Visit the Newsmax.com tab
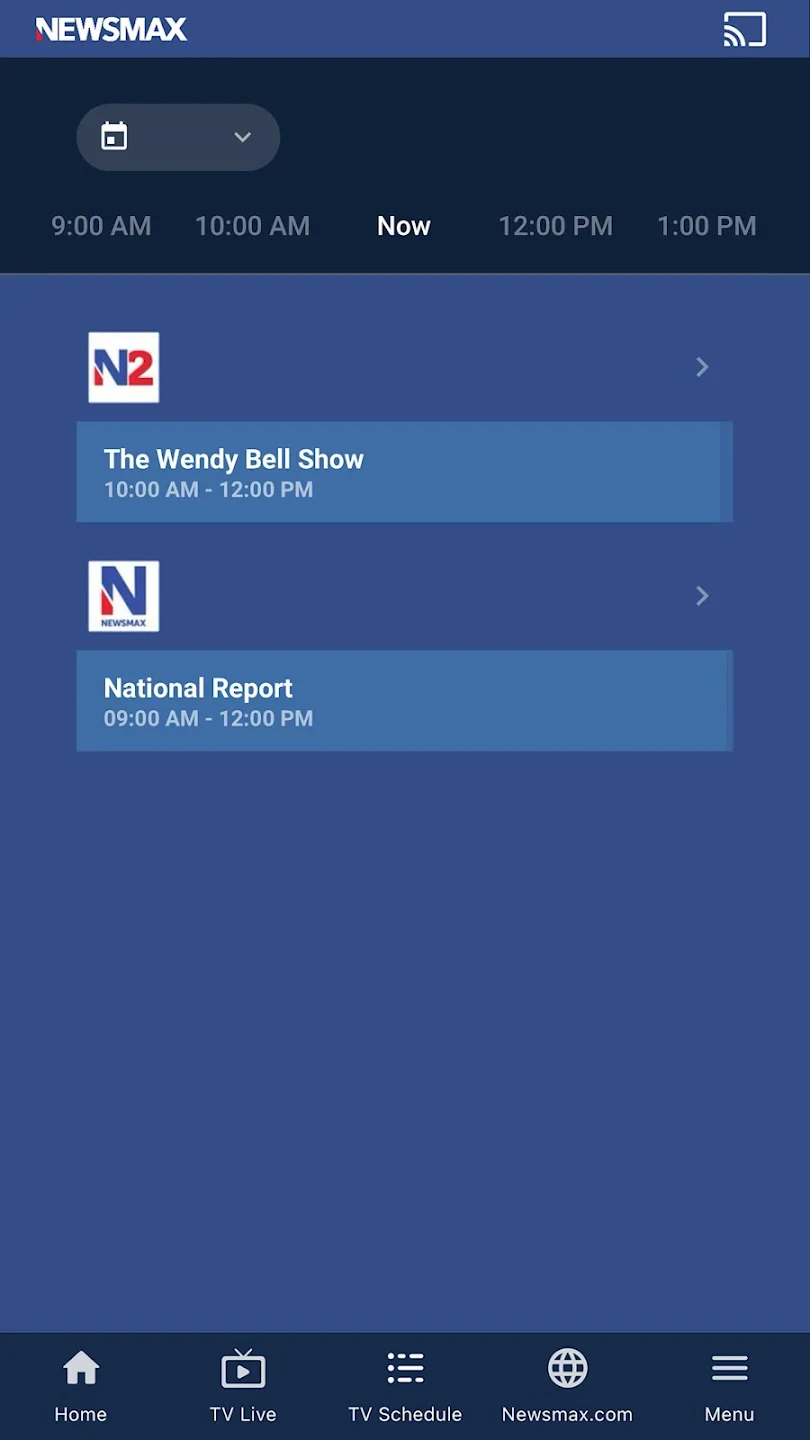 click(x=567, y=1386)
